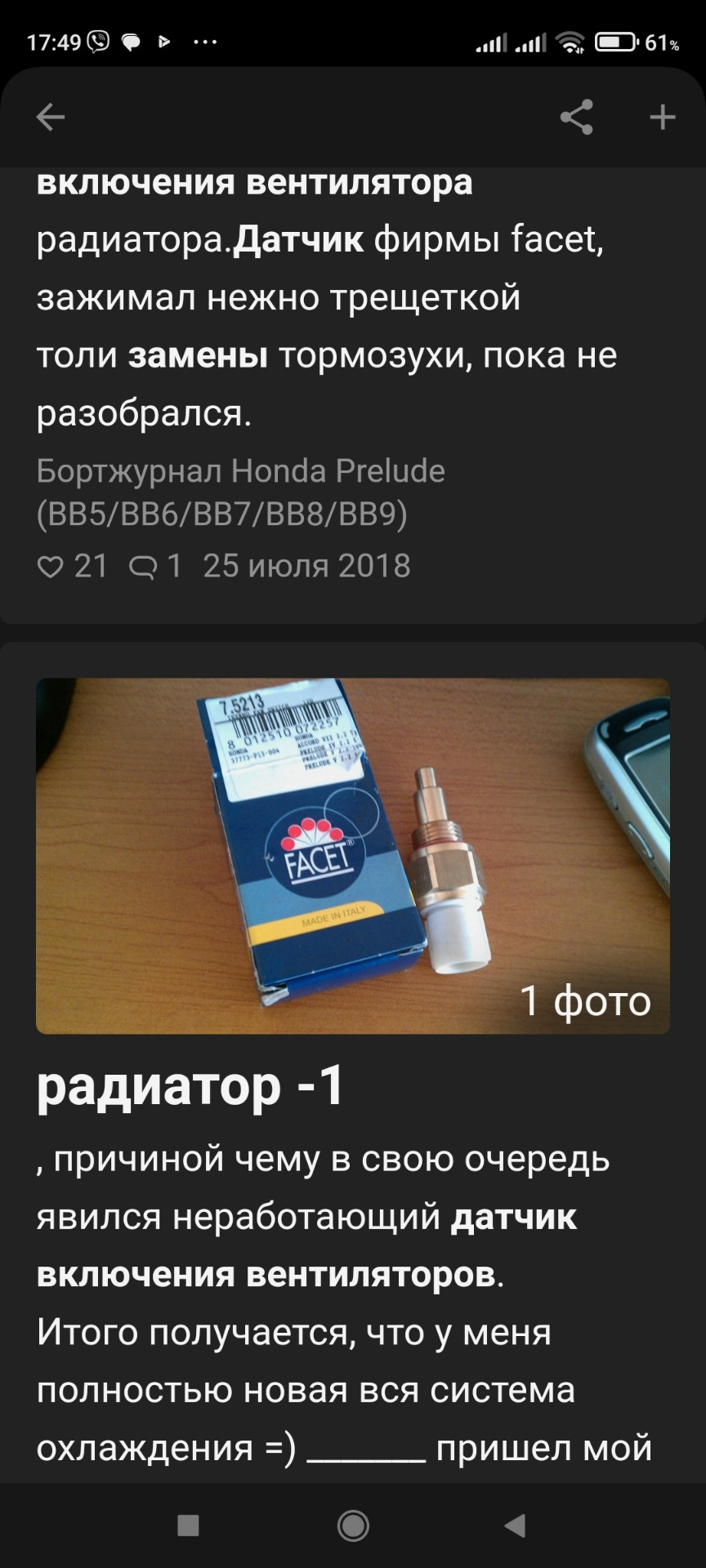Tap the back arrow in the top bar
The height and width of the screenshot is (1568, 706).
(x=49, y=116)
